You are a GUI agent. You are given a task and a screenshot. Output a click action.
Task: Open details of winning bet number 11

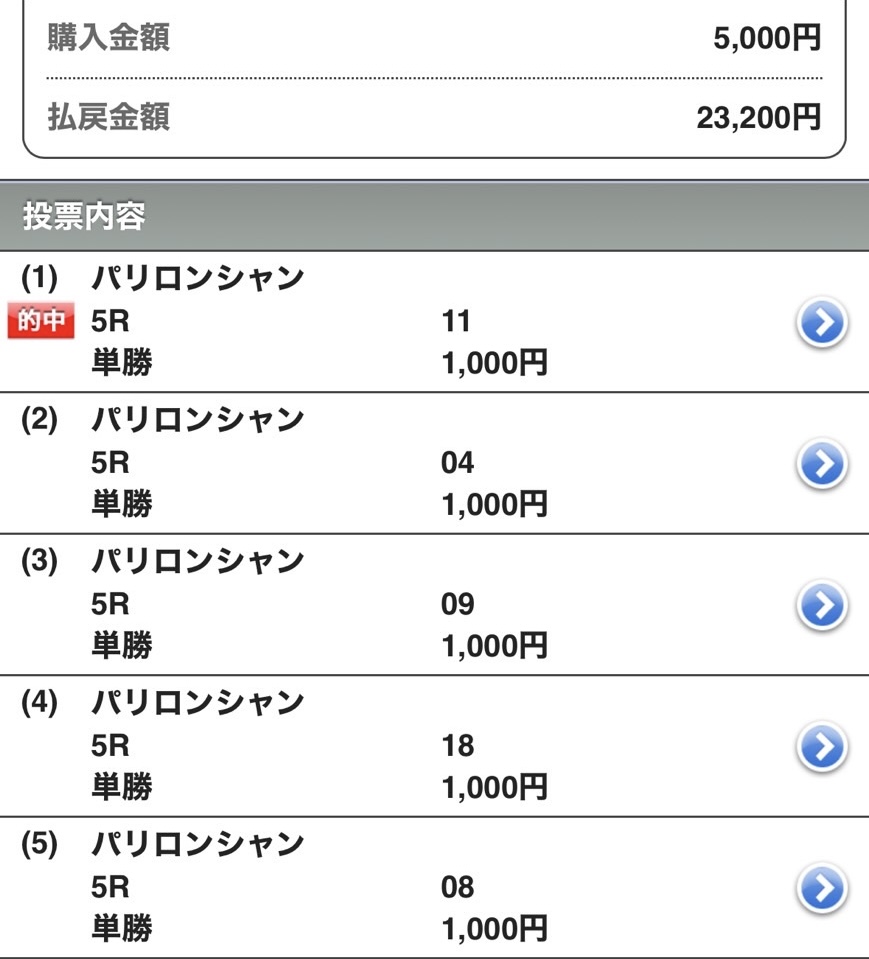coord(822,322)
